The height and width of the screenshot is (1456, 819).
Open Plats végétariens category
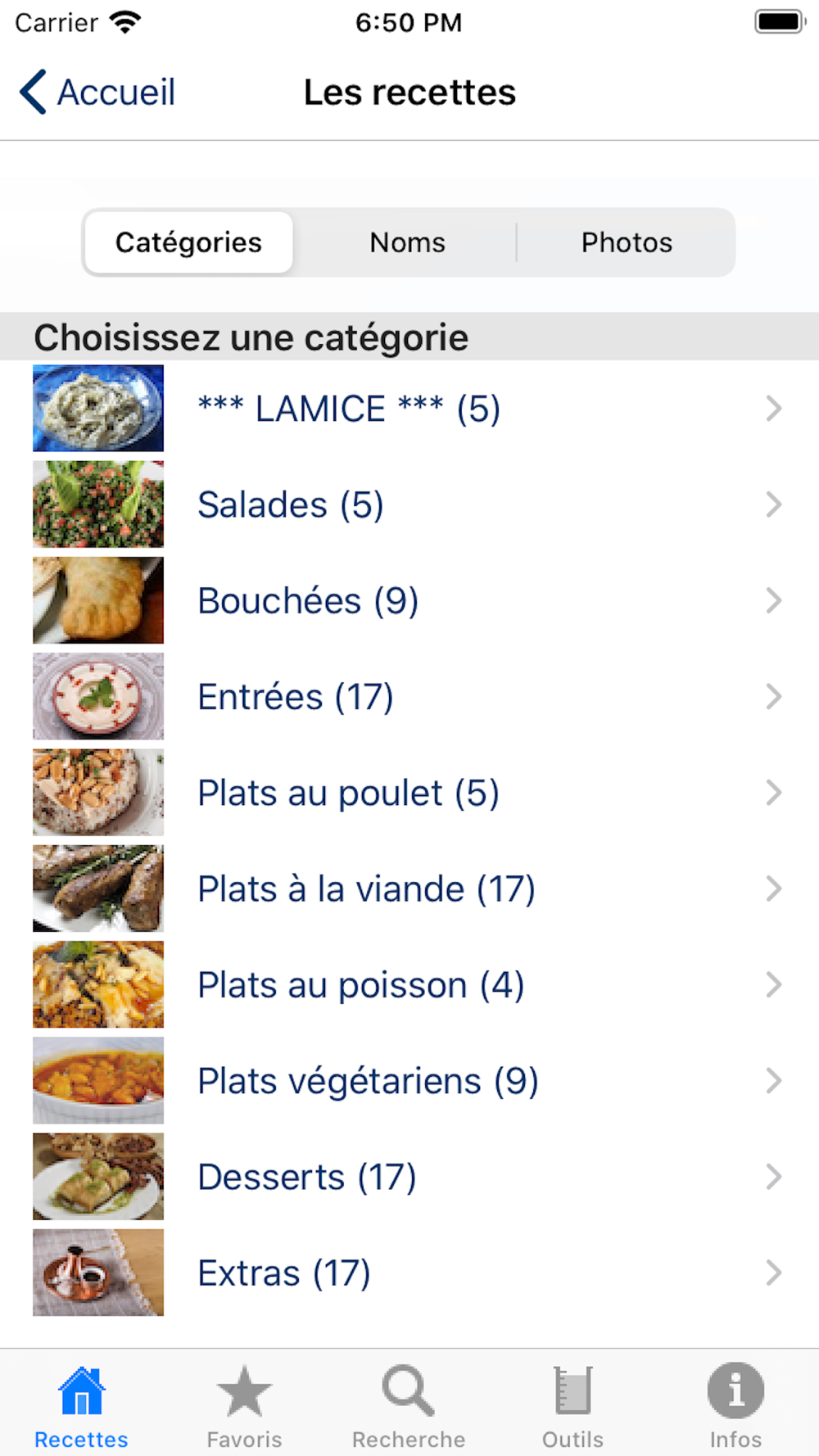(409, 1080)
